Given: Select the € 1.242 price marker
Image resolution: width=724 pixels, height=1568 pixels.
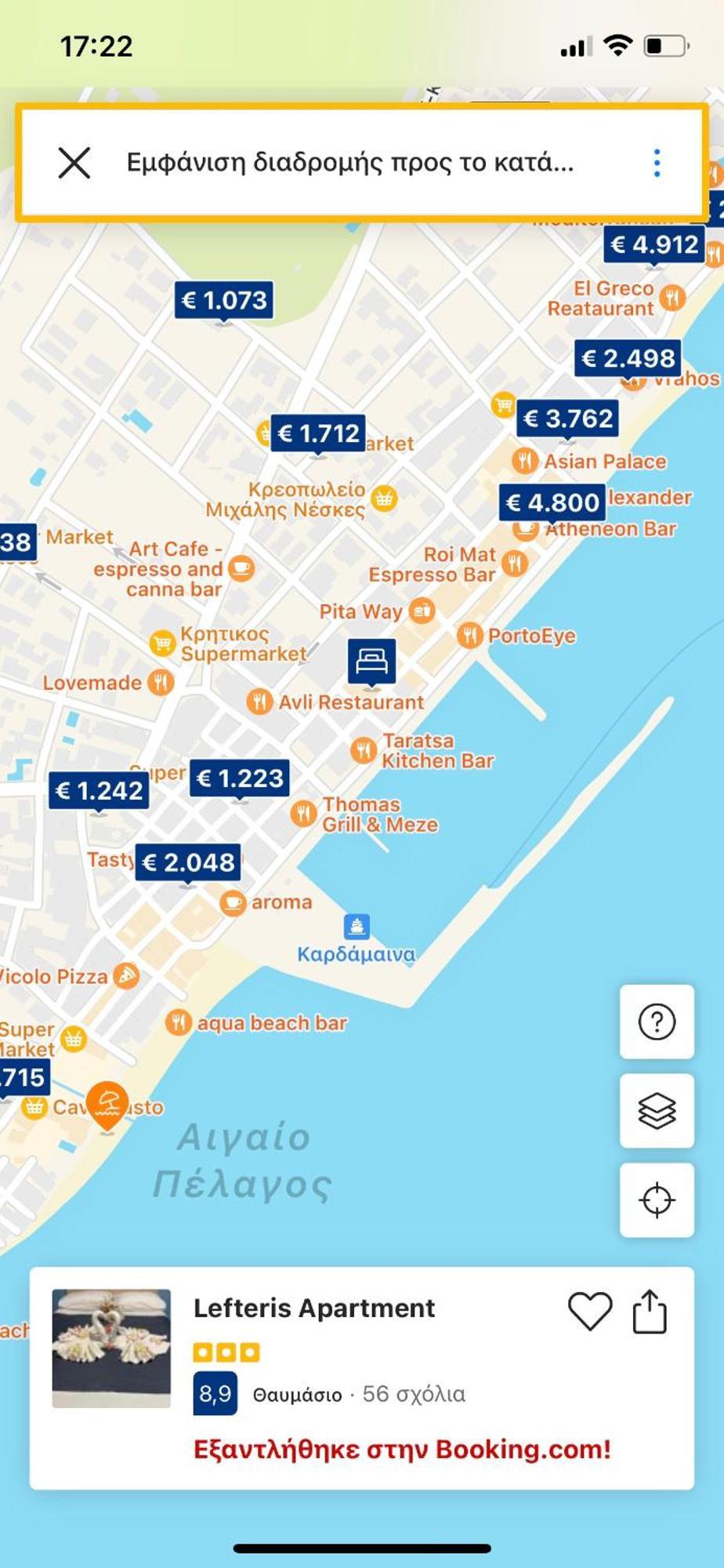Looking at the screenshot, I should click(99, 790).
